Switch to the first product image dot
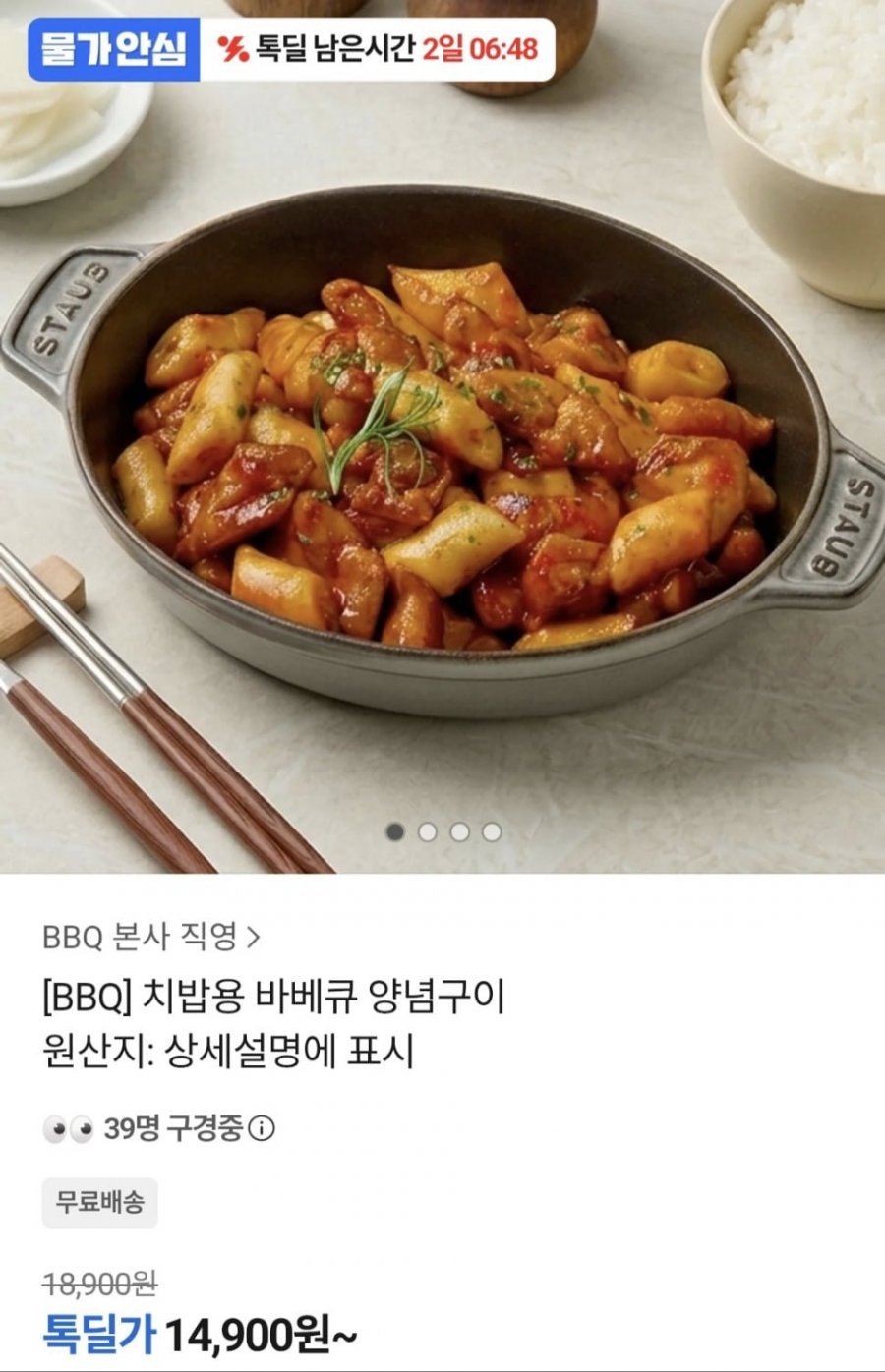Screen dimensions: 885x1372 pos(395,831)
